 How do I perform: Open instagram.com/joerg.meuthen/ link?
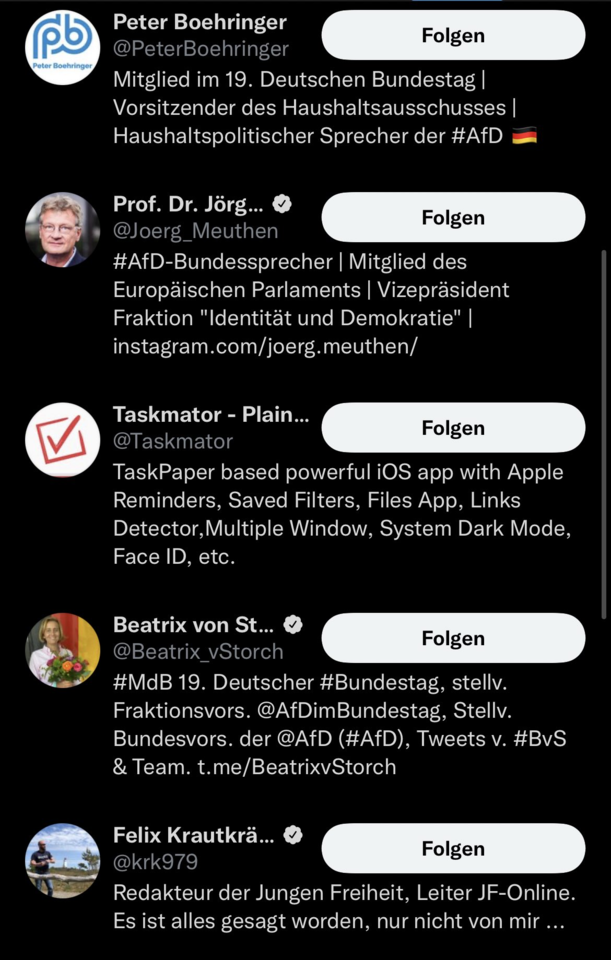(x=265, y=346)
